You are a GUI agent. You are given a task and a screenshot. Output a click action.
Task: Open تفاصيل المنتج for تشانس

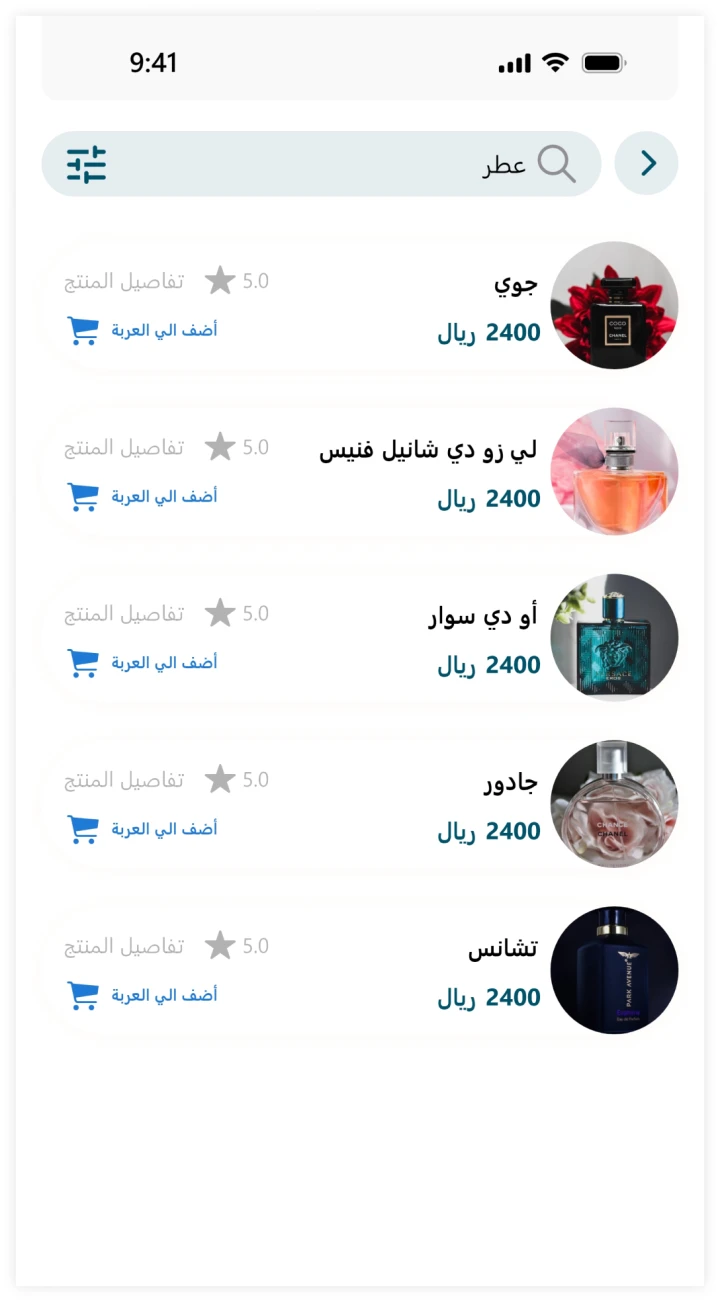[x=124, y=945]
